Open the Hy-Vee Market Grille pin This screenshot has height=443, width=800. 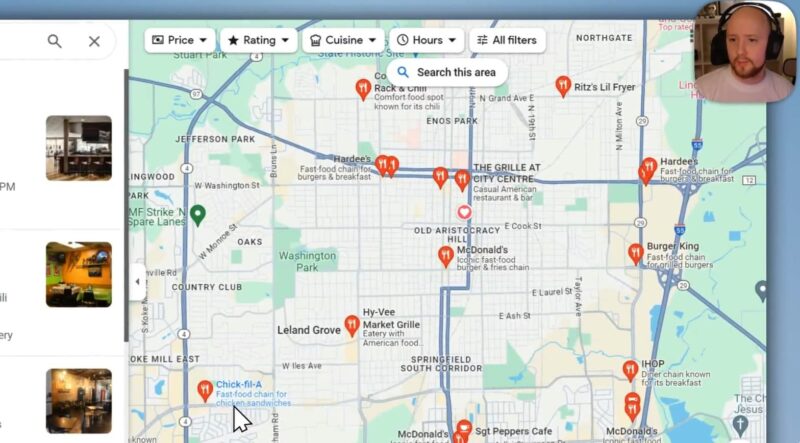point(352,324)
